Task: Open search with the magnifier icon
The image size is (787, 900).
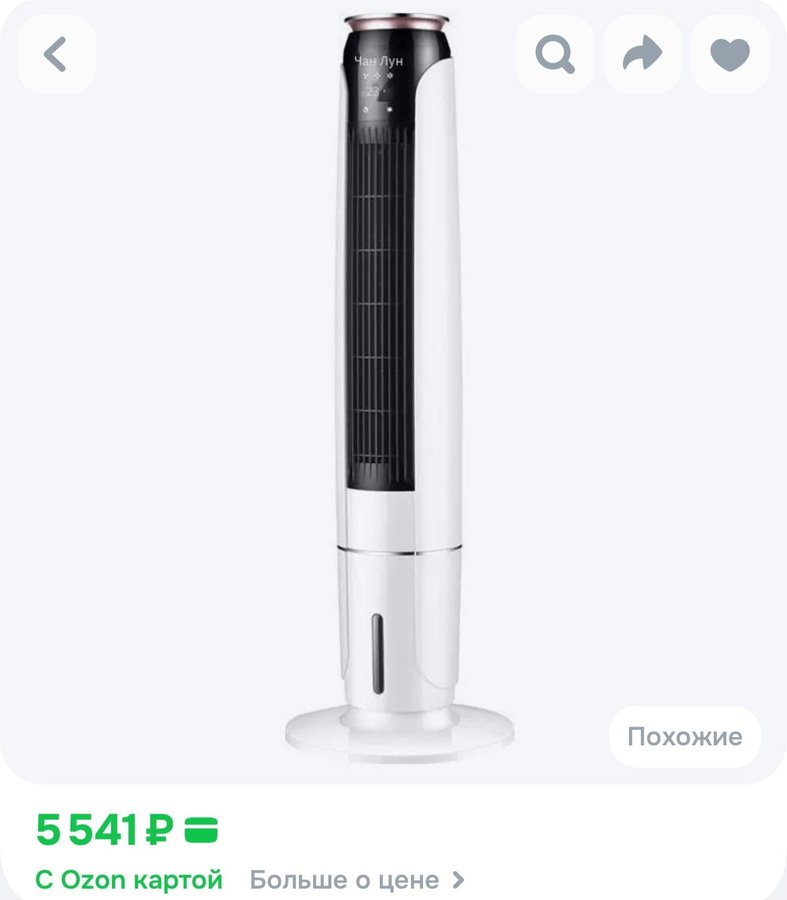Action: 555,55
